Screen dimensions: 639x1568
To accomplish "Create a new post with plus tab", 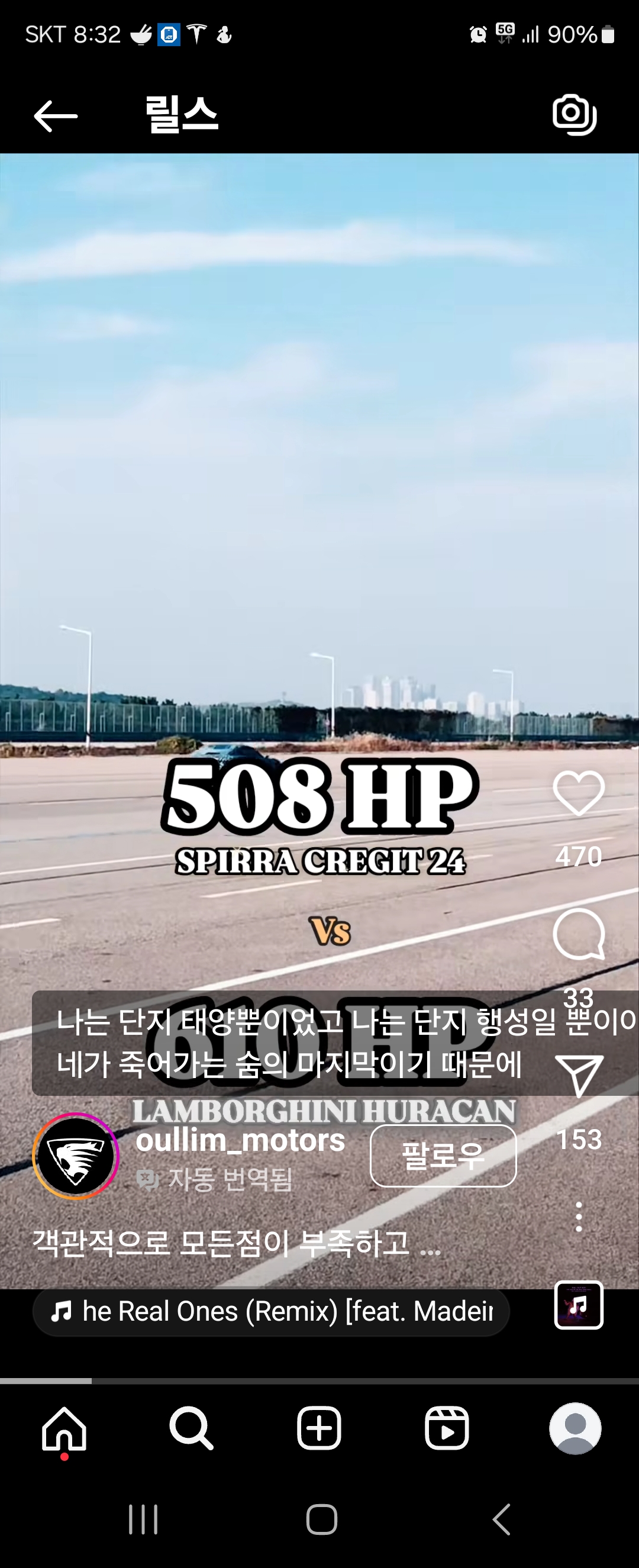I will click(x=319, y=1428).
